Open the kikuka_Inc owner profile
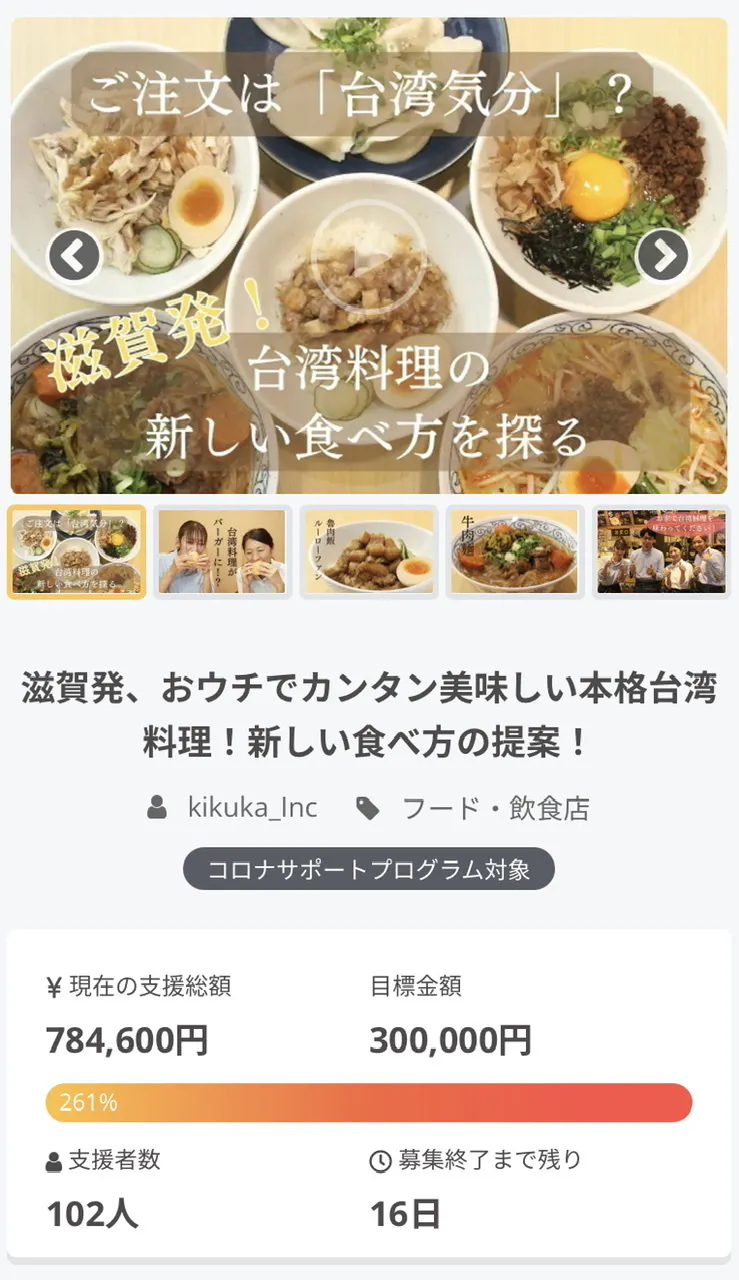This screenshot has height=1280, width=739. point(251,808)
